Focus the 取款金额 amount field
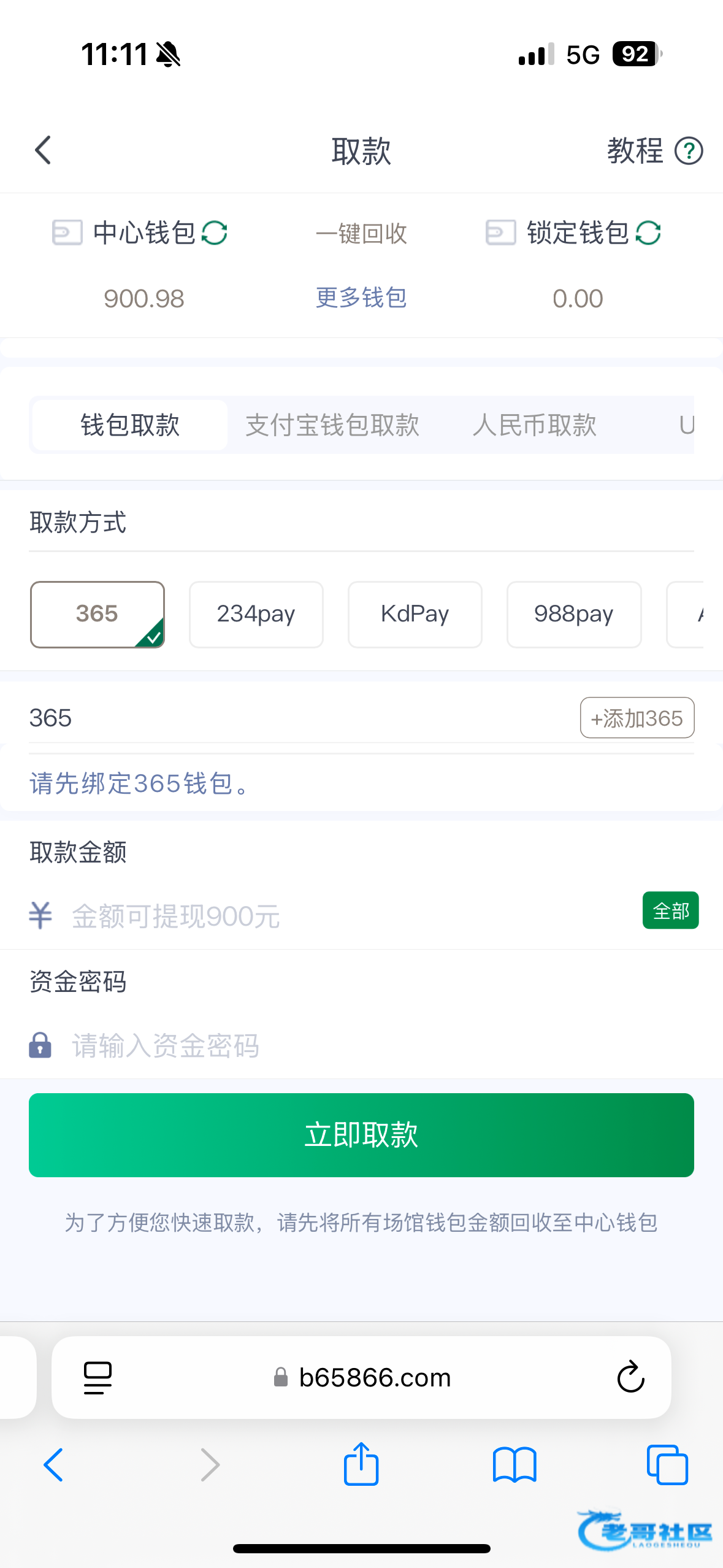The image size is (723, 1568). coord(350,917)
